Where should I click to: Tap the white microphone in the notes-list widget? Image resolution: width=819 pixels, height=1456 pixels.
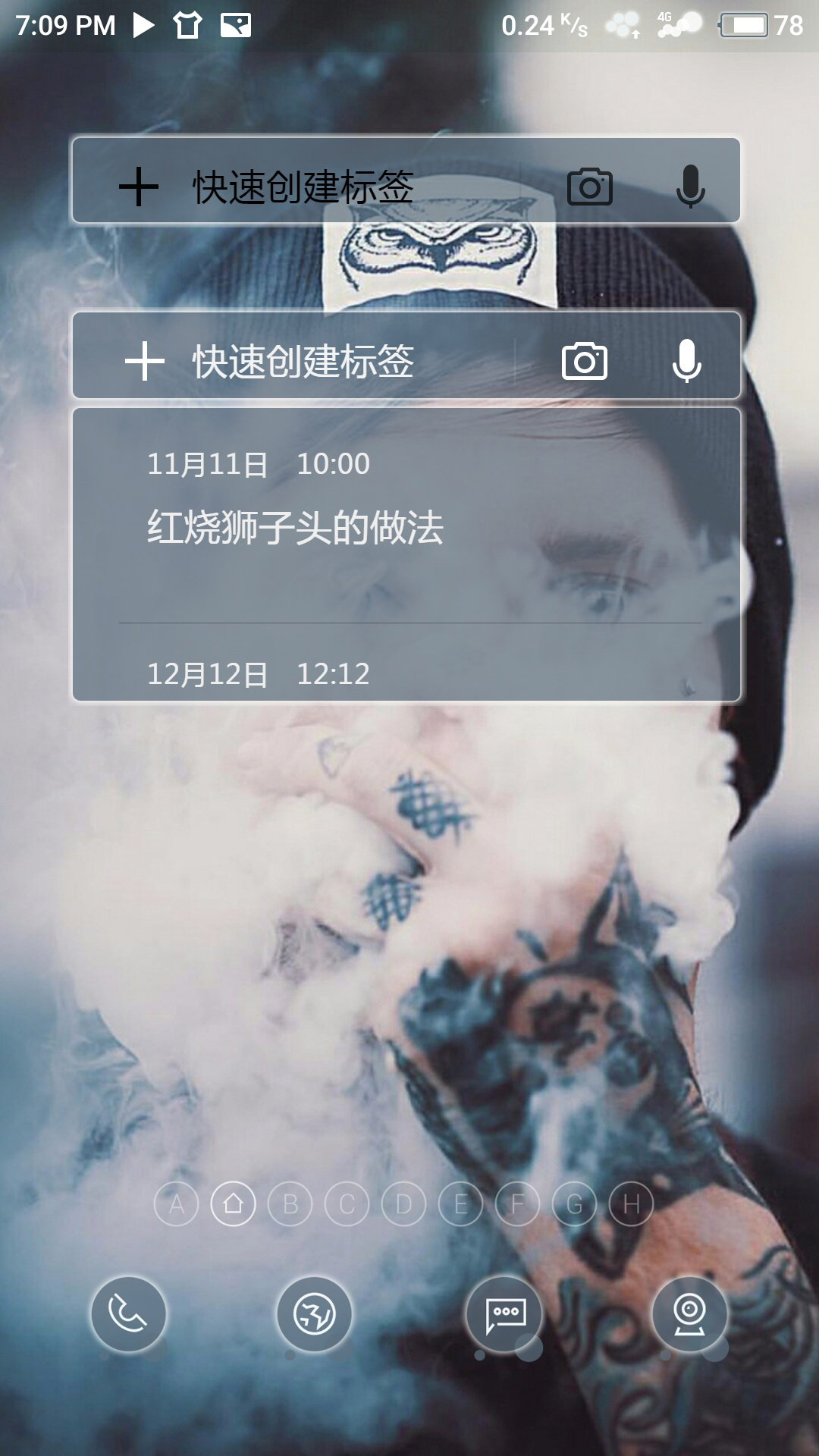click(686, 361)
